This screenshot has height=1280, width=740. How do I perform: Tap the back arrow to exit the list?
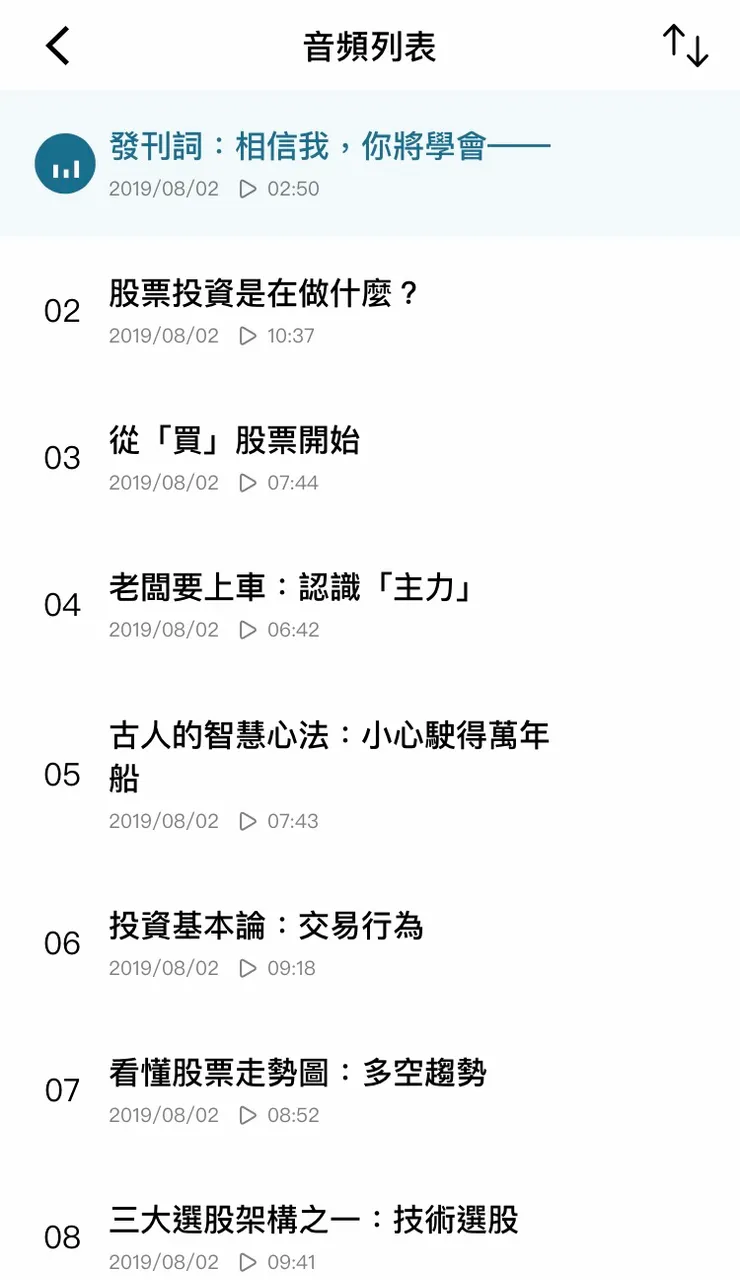click(x=57, y=45)
